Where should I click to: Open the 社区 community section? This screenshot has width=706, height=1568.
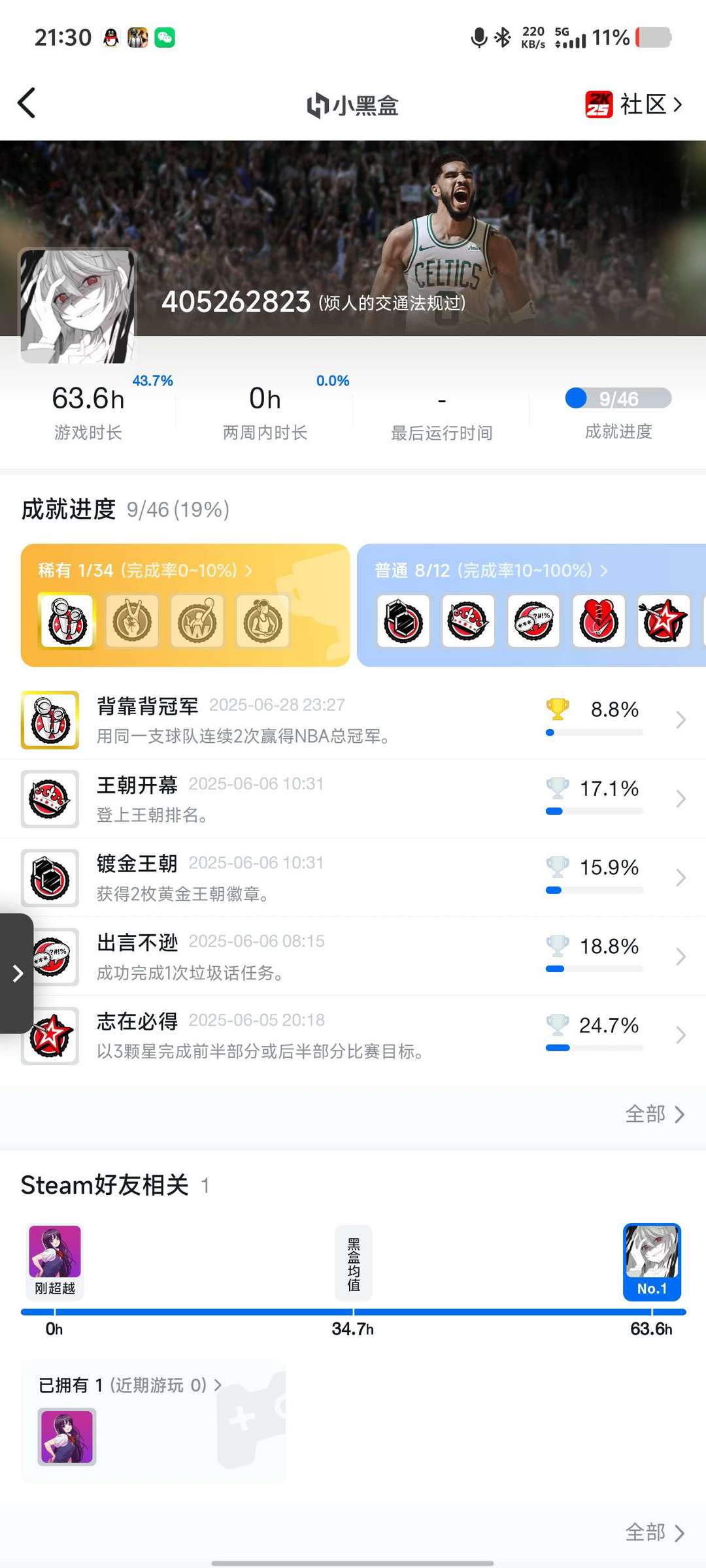(x=644, y=103)
